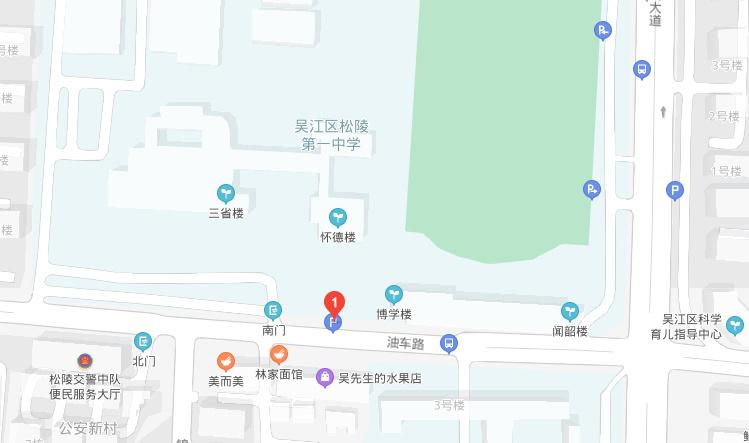The image size is (749, 443).
Task: Tap the red marker numbered 1
Action: (334, 303)
